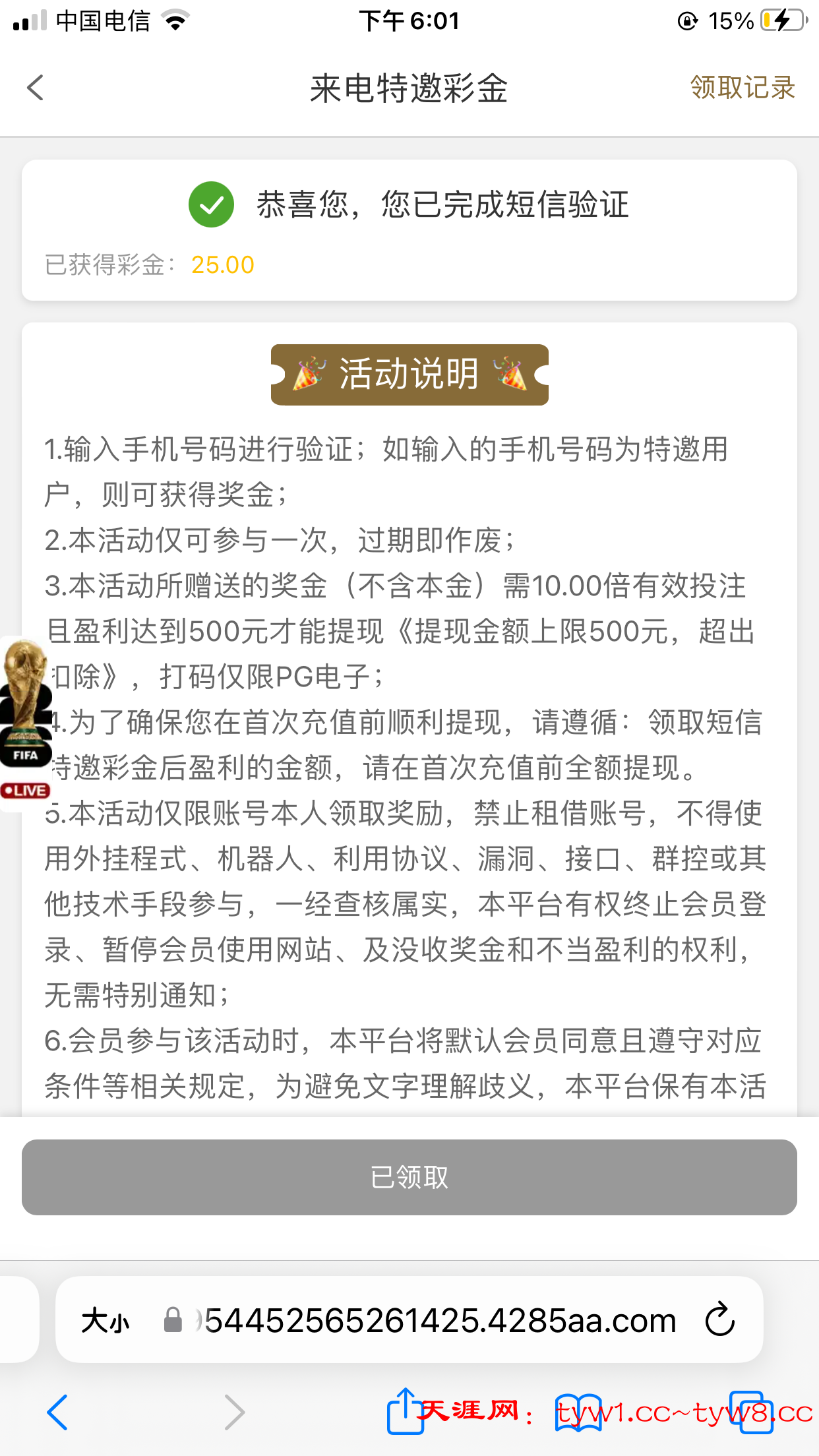
Task: Open Safari bookmarks
Action: [578, 1412]
